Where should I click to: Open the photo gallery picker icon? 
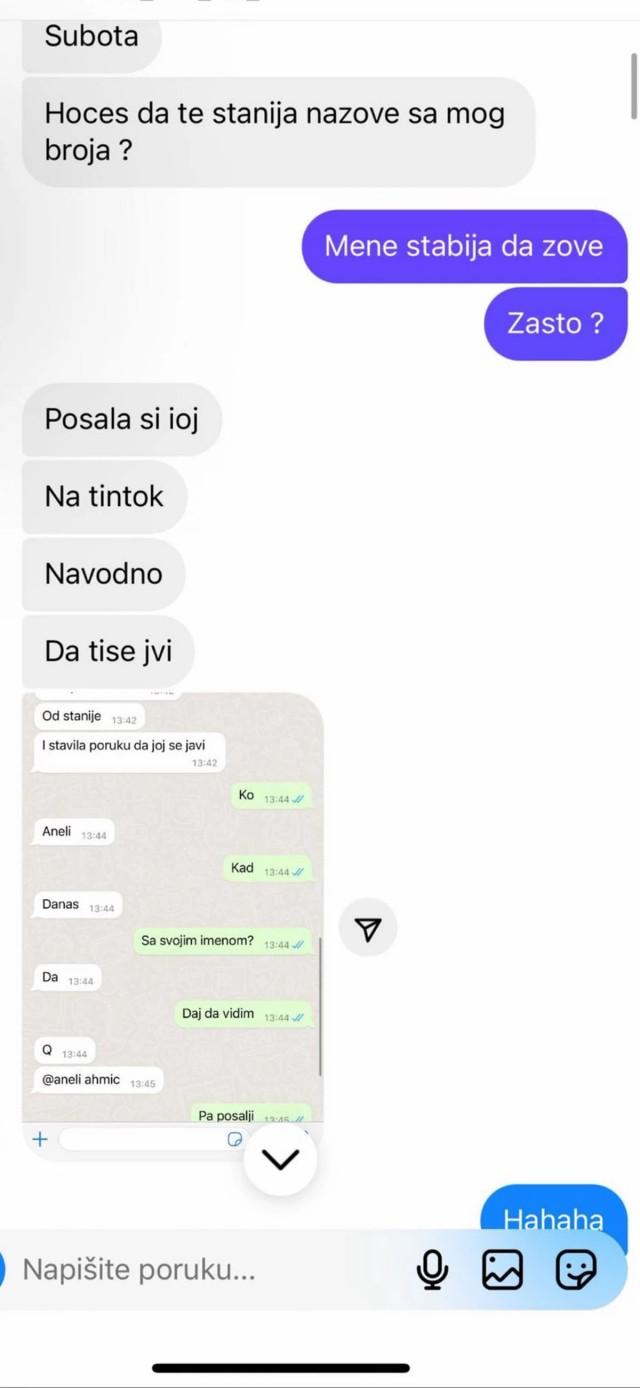(502, 1270)
